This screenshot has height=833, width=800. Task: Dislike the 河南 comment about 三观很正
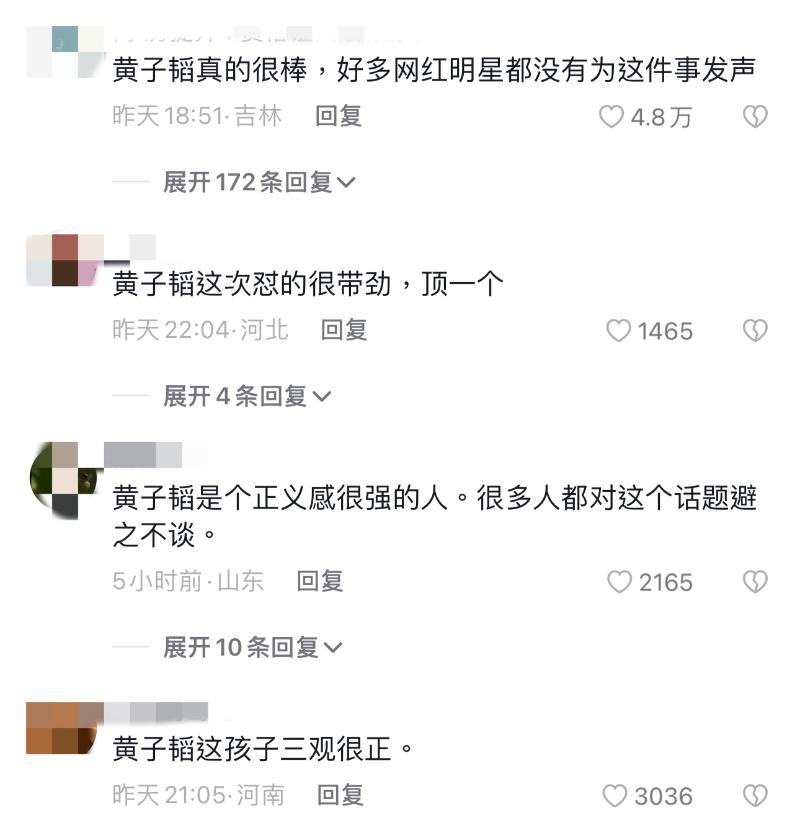point(755,796)
